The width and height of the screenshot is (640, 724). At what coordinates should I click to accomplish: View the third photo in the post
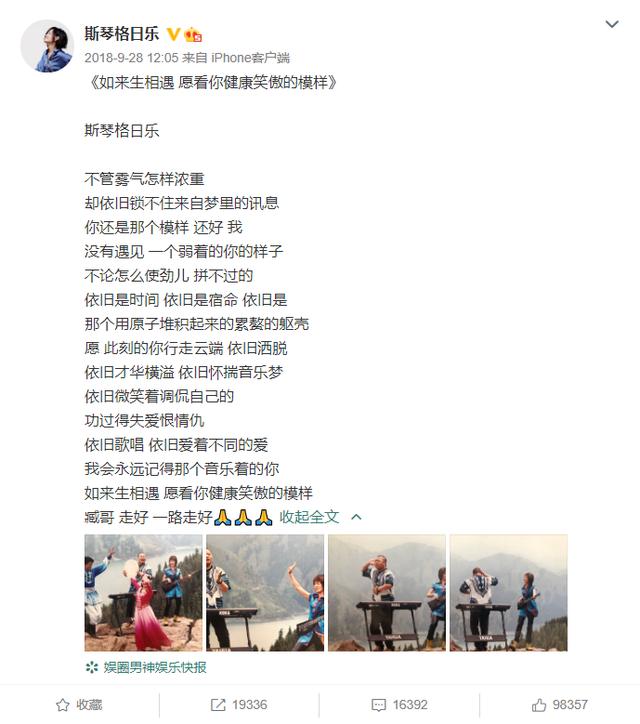click(x=386, y=592)
